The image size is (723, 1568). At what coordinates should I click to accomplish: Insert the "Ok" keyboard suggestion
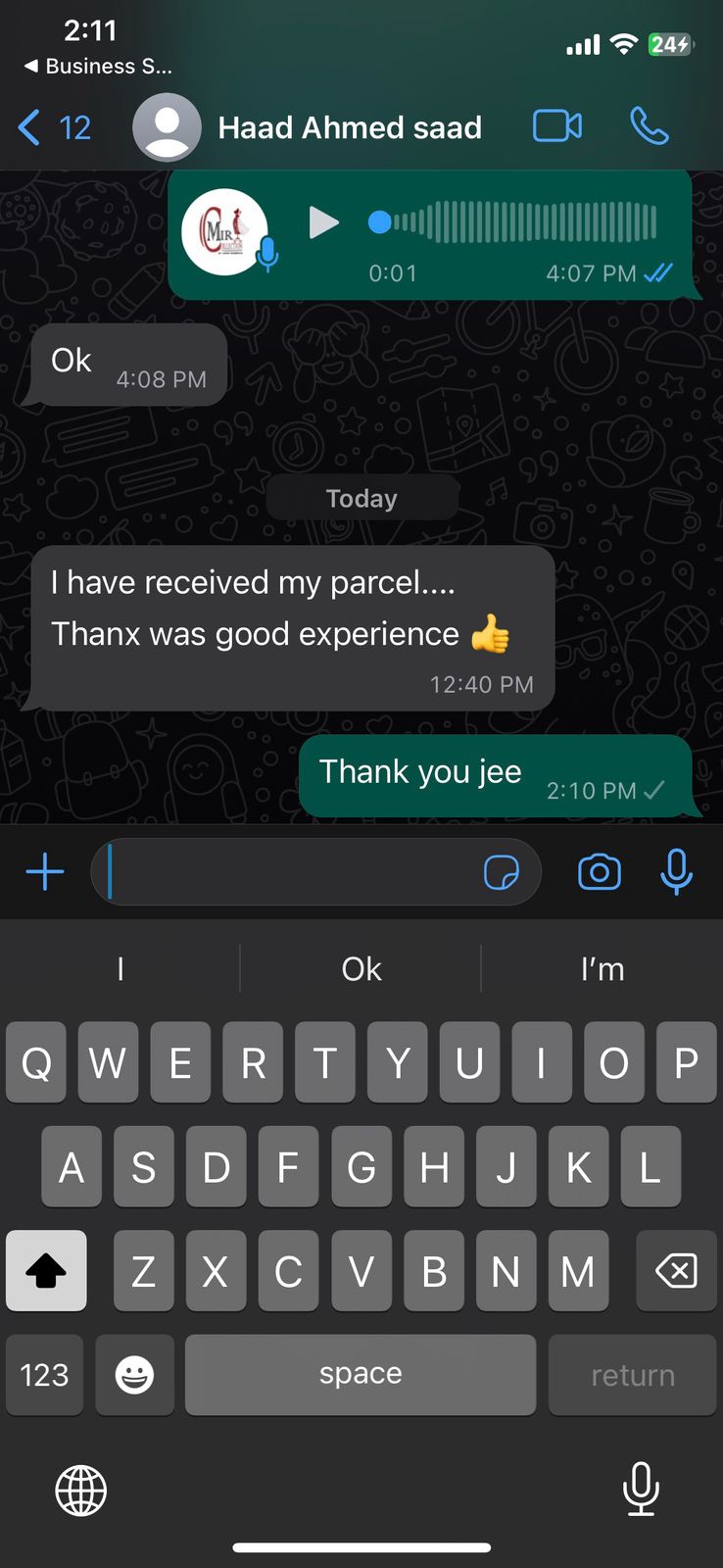click(x=361, y=968)
